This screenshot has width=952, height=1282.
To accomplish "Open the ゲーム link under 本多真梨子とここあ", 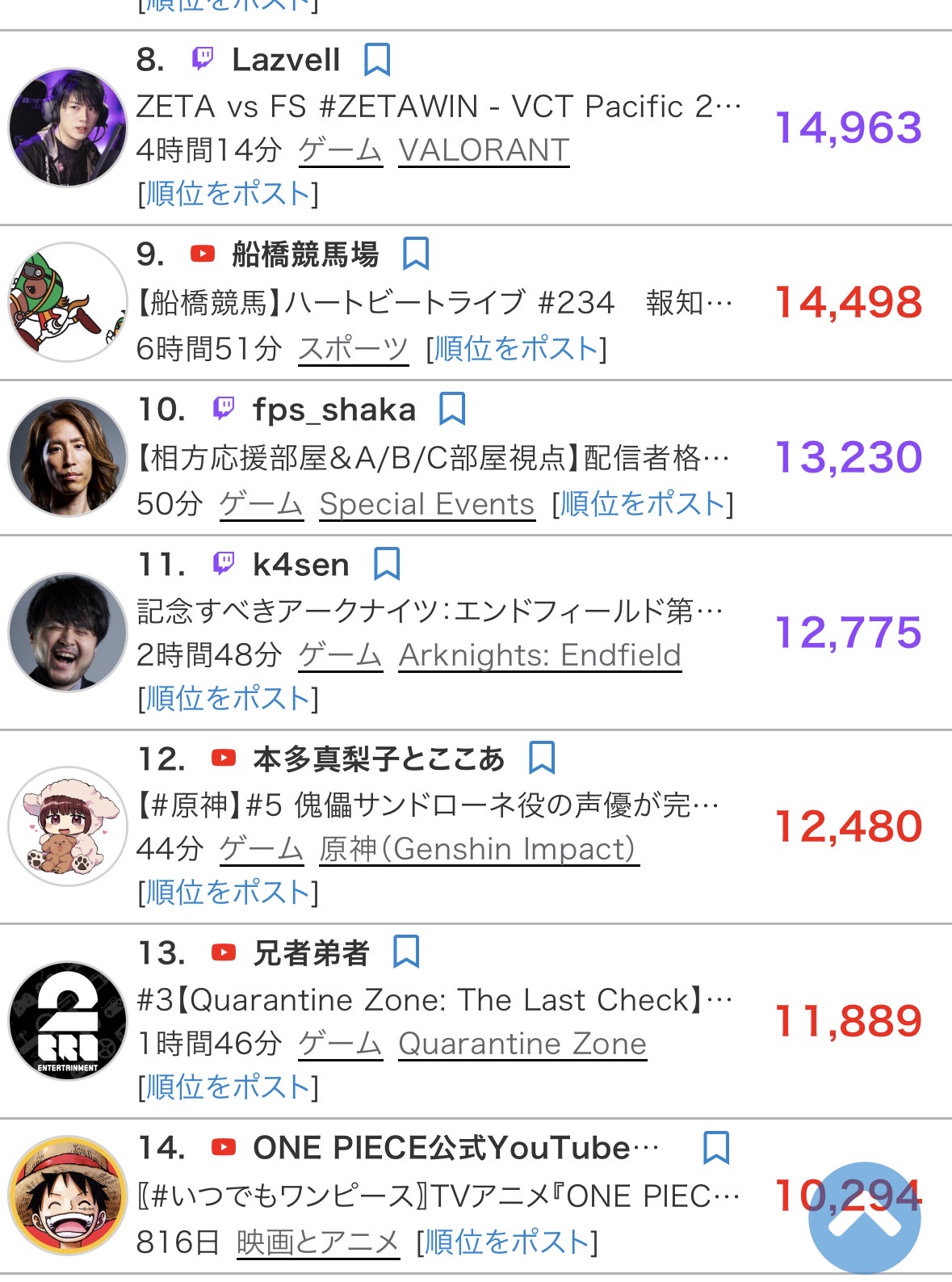I will tap(261, 849).
